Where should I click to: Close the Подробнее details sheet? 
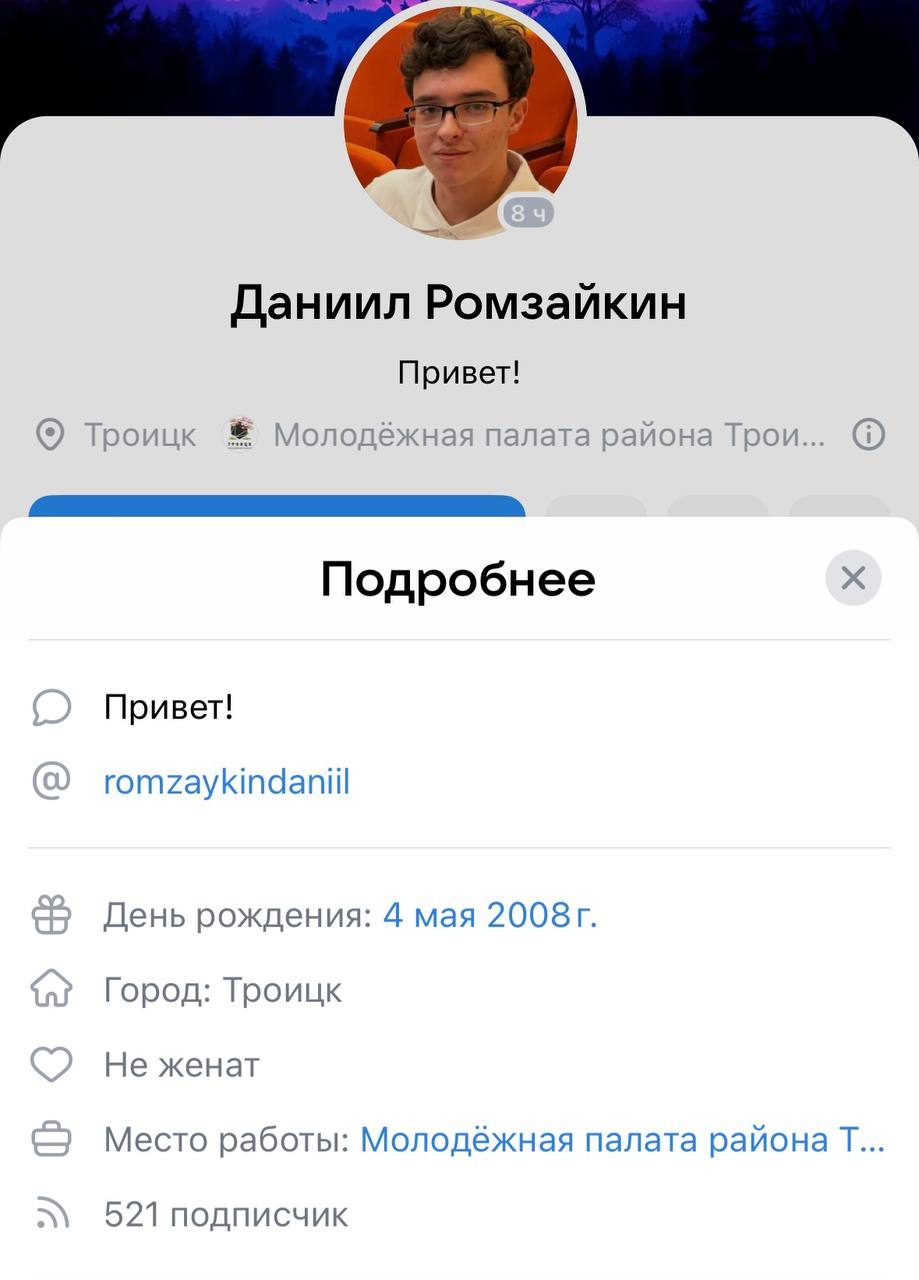pyautogui.click(x=853, y=578)
